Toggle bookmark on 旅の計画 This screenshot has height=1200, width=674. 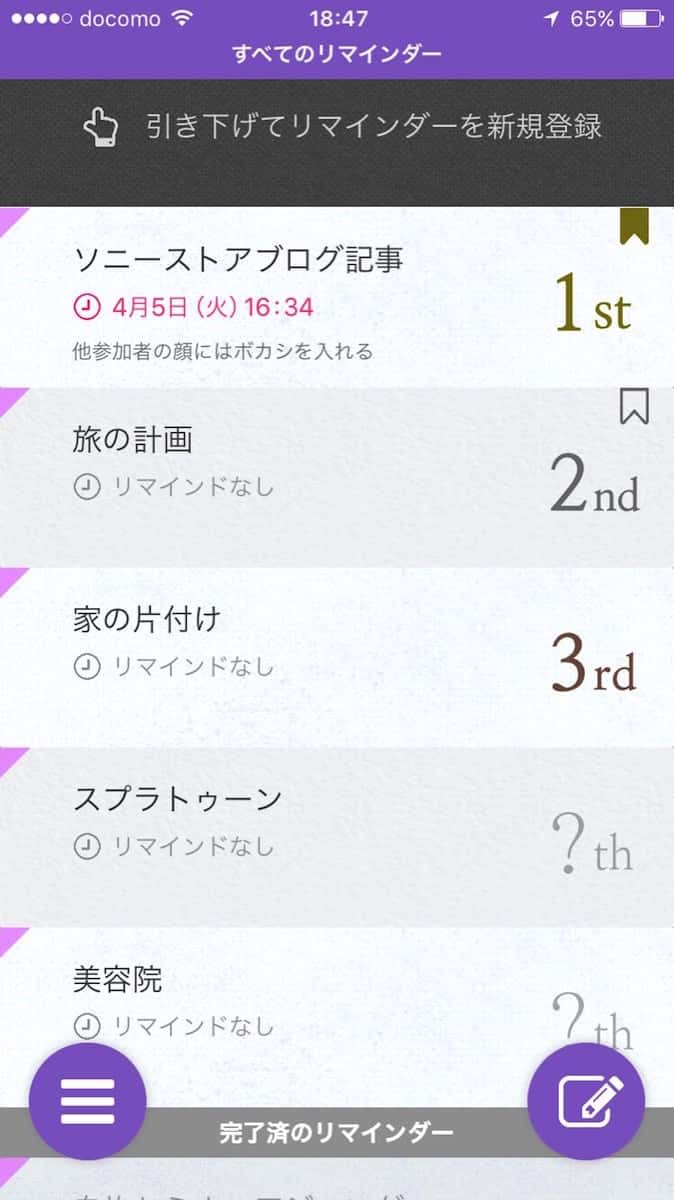coord(634,406)
